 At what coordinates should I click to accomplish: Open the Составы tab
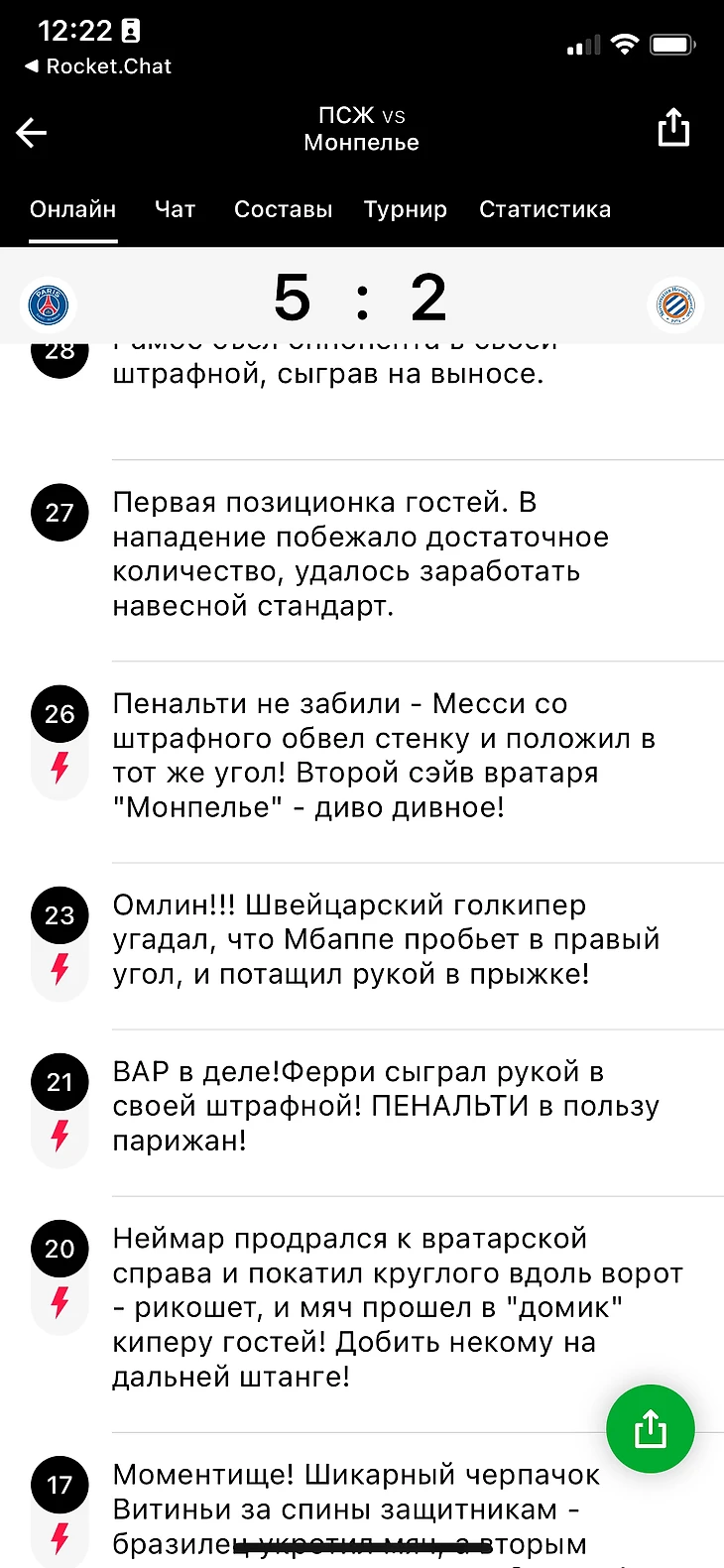(x=283, y=209)
